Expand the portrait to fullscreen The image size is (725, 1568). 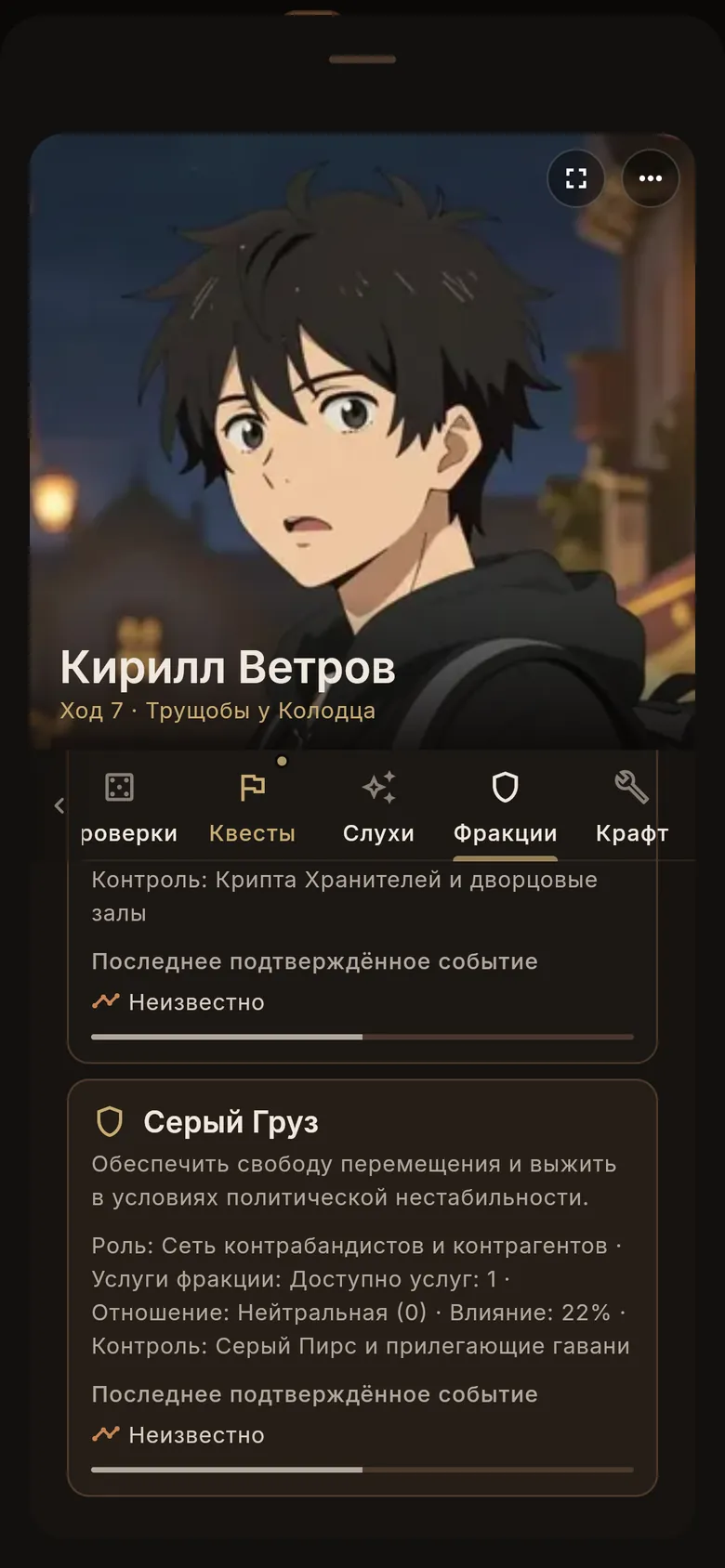(576, 178)
